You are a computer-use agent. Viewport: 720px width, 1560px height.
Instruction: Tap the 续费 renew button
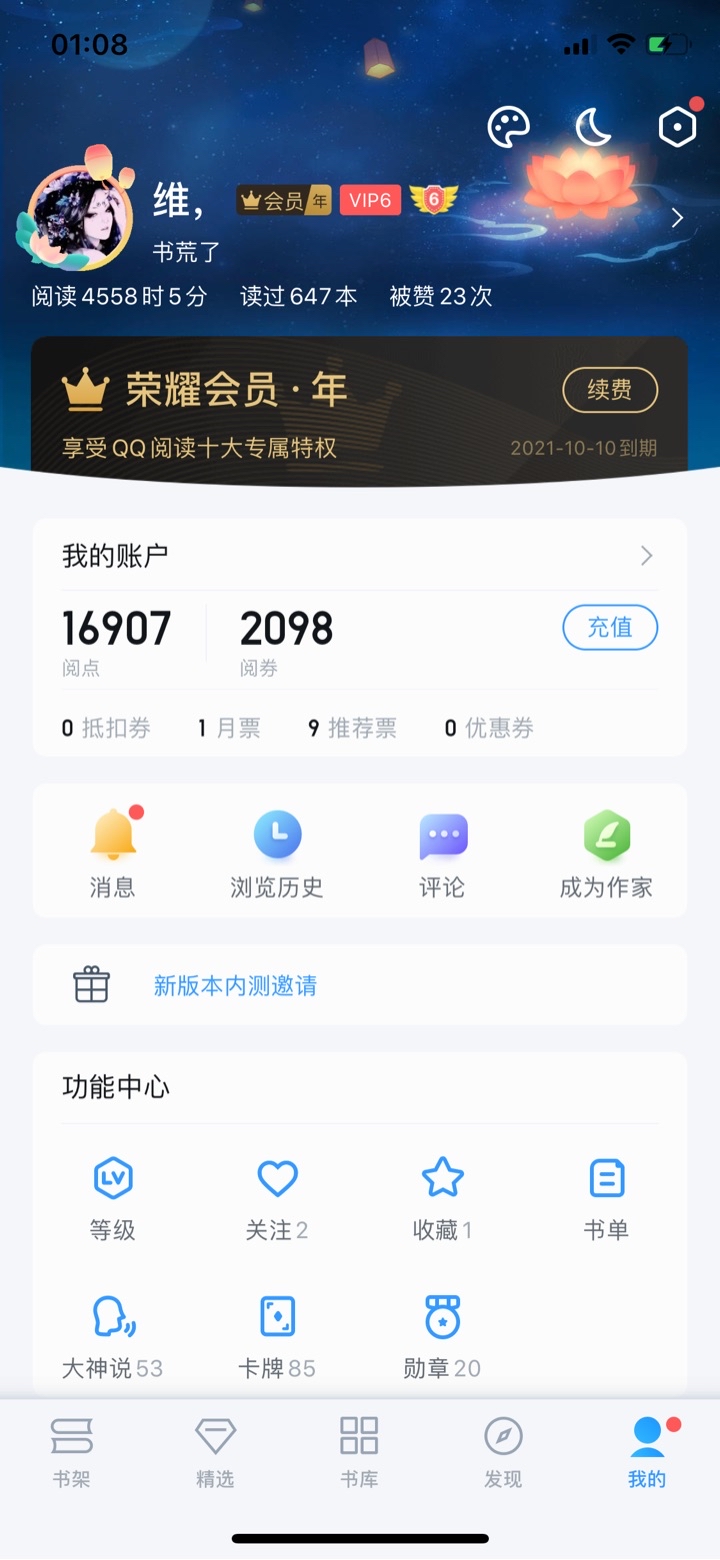tap(609, 390)
